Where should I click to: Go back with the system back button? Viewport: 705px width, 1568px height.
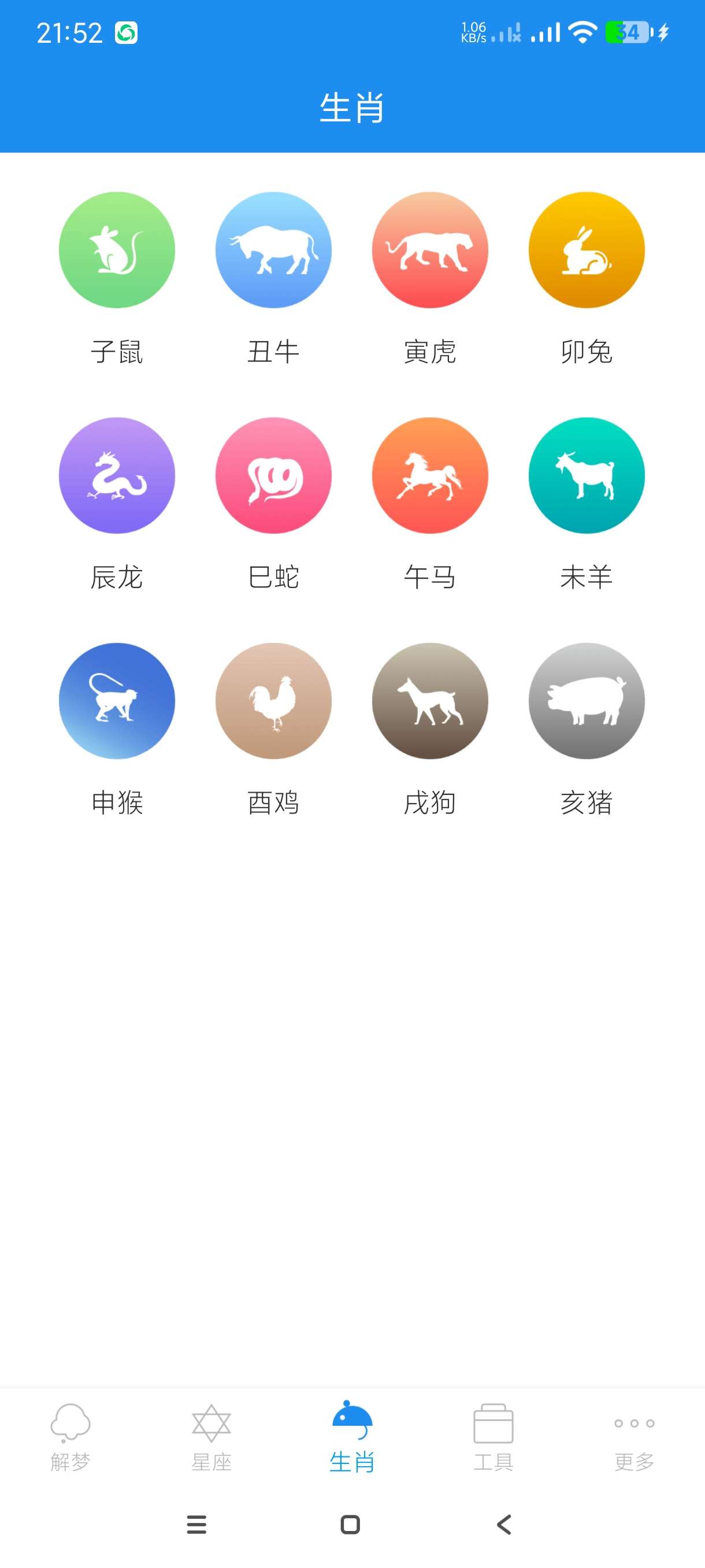pyautogui.click(x=504, y=1525)
